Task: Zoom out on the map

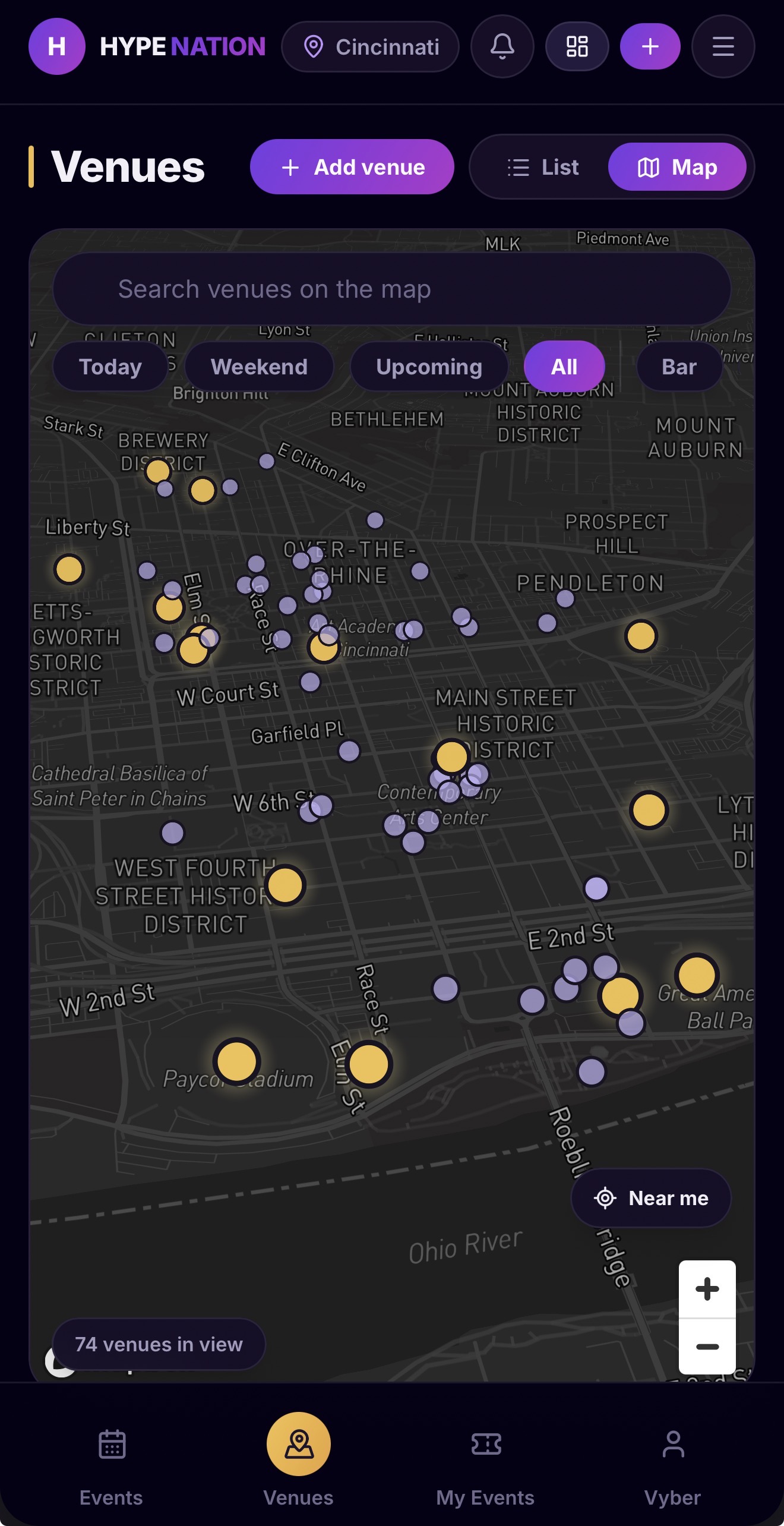Action: coord(707,1347)
